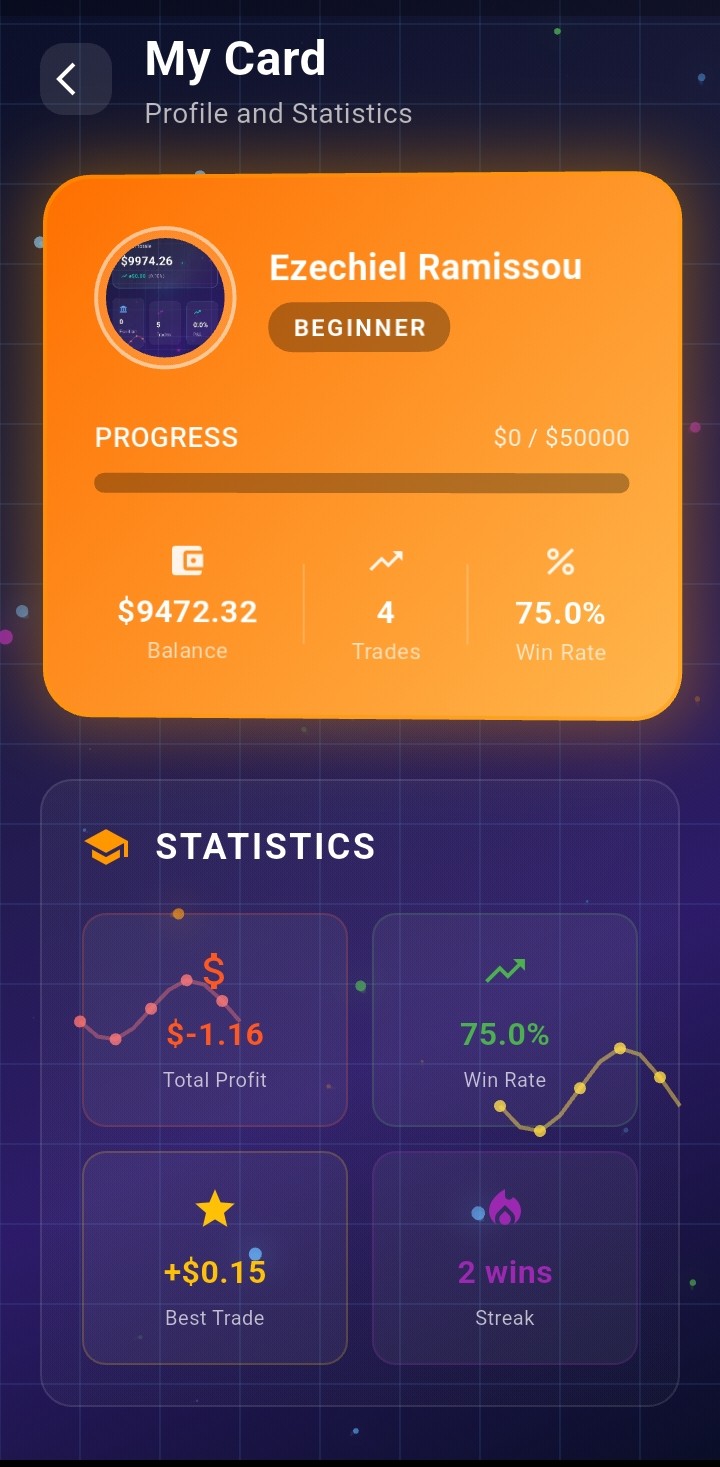
Task: Switch to the Win Rate statistics card
Action: (x=505, y=1020)
